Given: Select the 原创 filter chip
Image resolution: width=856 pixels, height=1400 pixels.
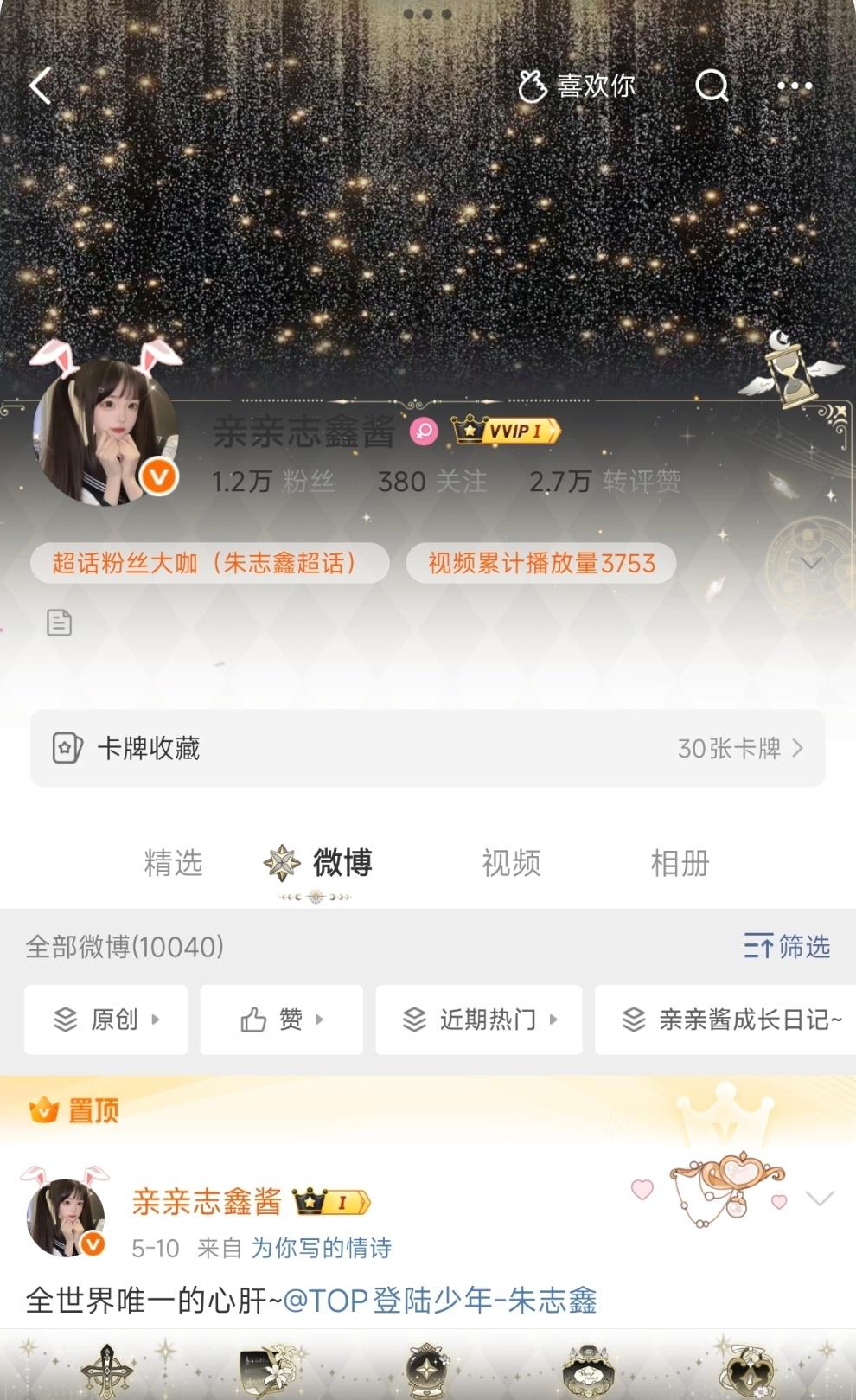Looking at the screenshot, I should tap(105, 1020).
